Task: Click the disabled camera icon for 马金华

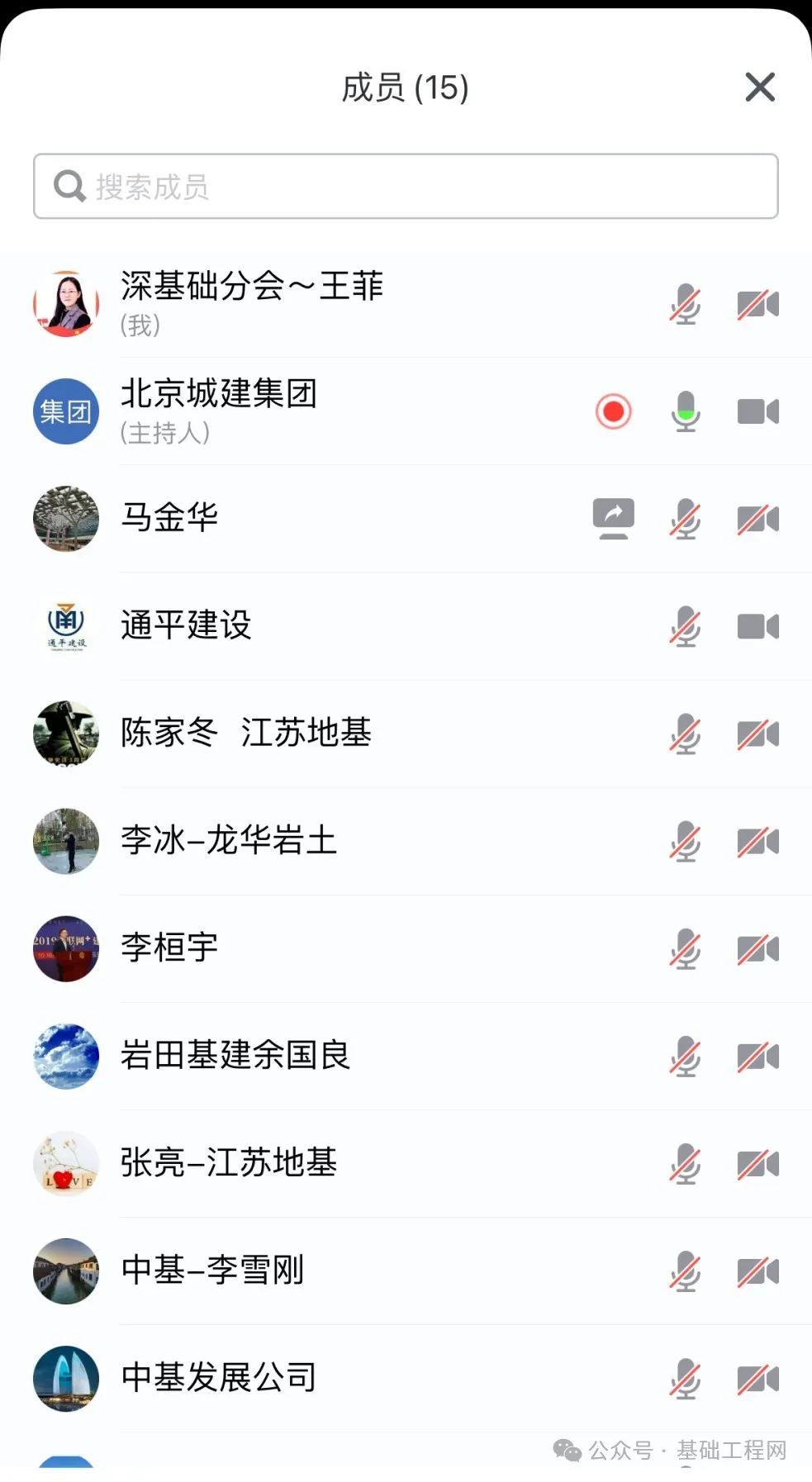Action: pos(757,519)
